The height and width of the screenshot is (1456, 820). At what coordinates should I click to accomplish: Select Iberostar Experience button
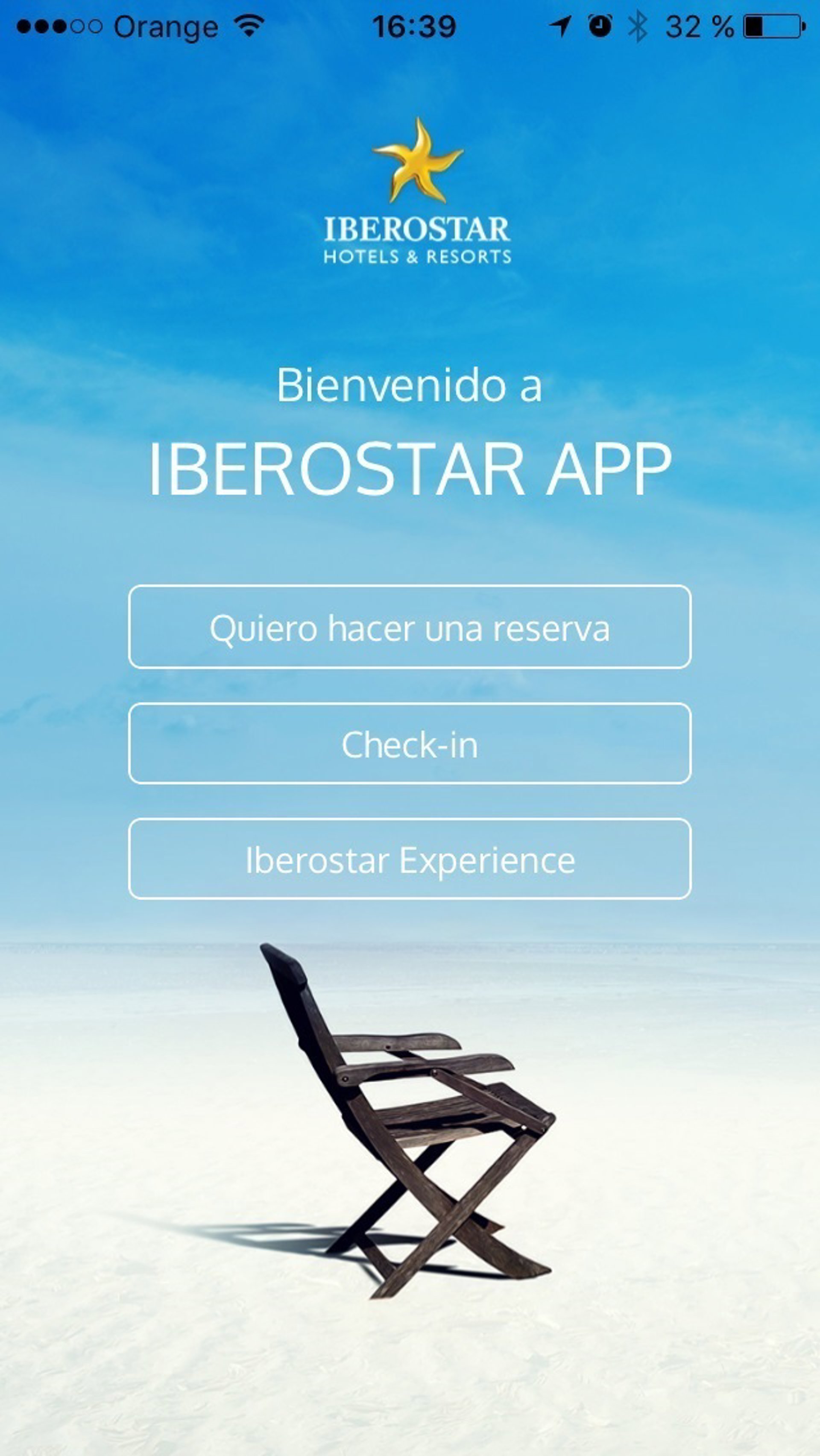(x=410, y=859)
